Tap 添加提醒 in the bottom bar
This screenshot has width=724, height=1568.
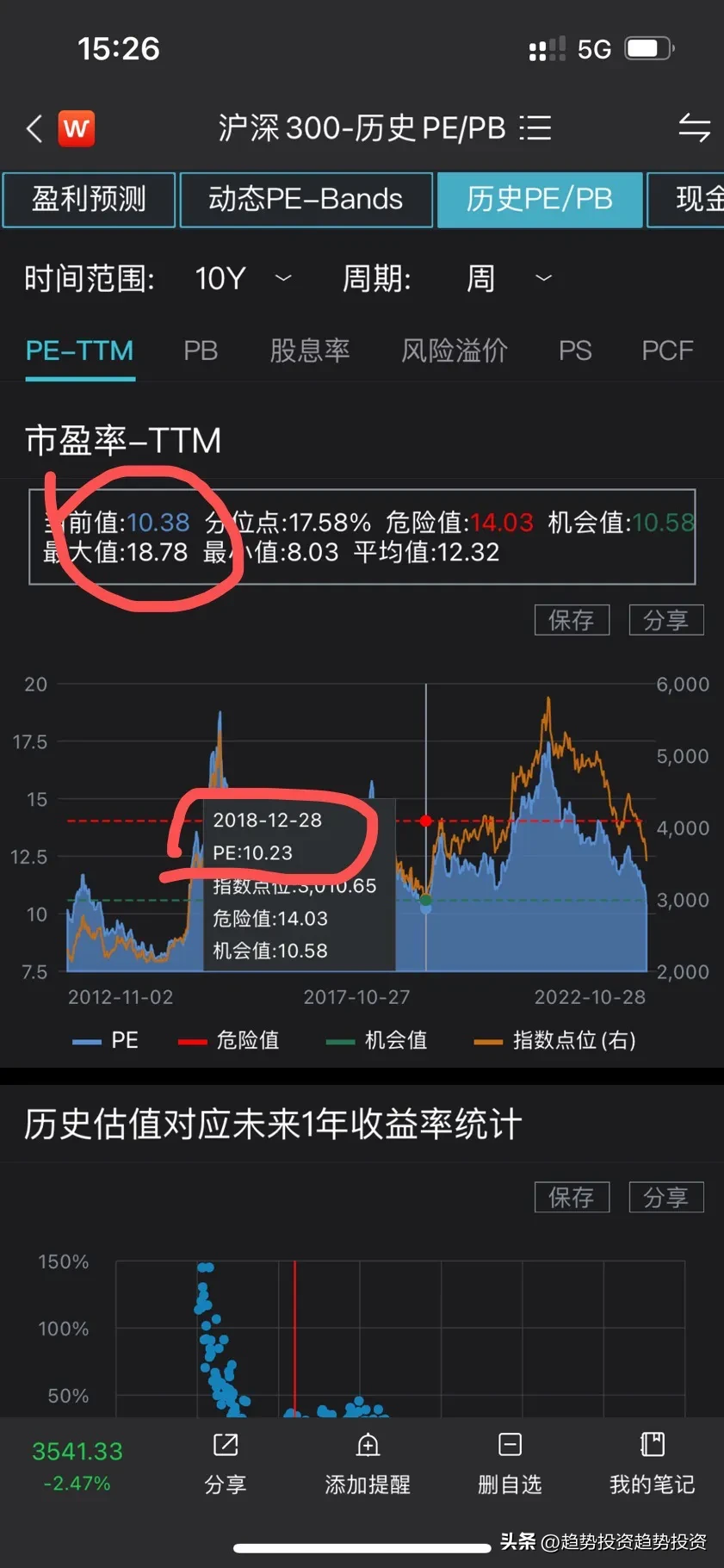(x=368, y=1463)
